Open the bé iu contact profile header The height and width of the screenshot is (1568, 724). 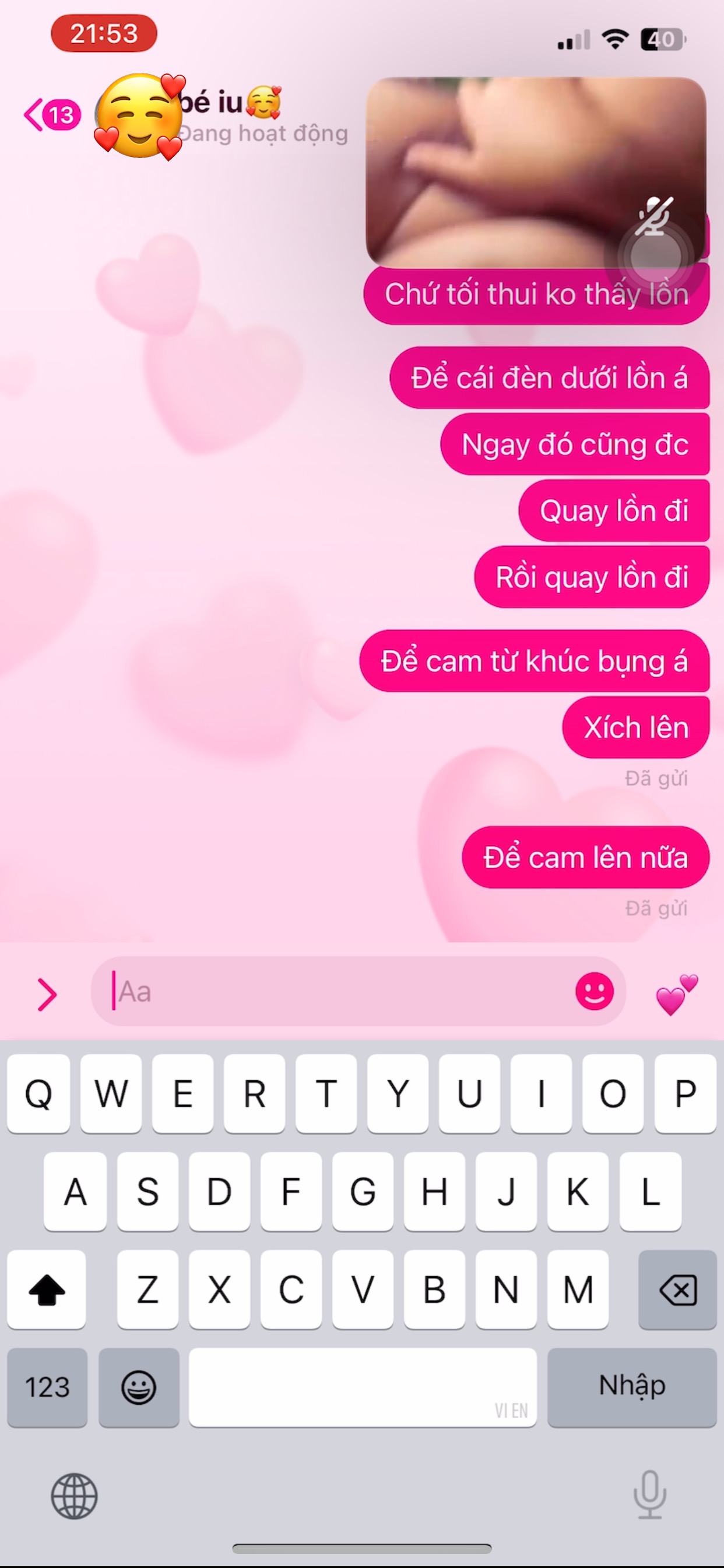(x=243, y=114)
